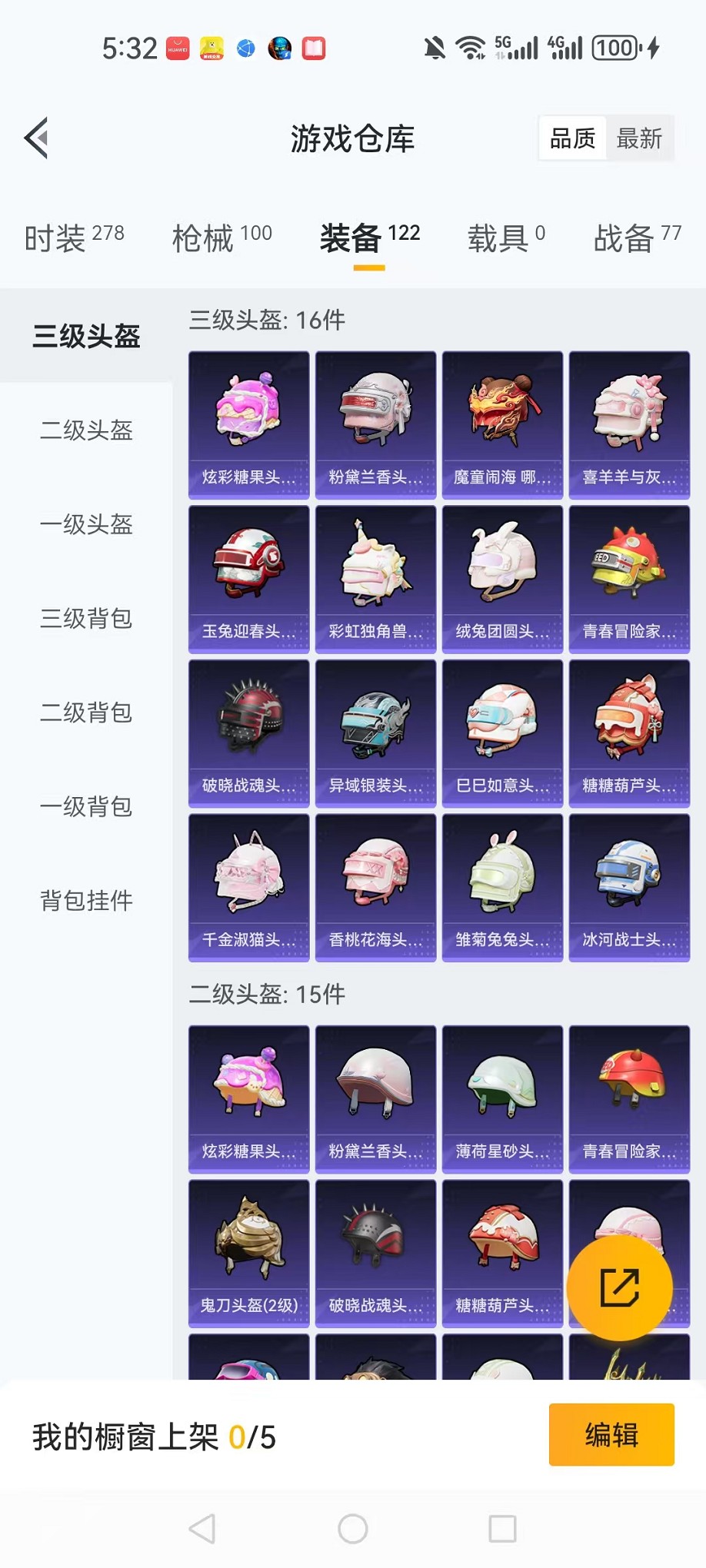Show the 背包挂件 category

point(86,901)
